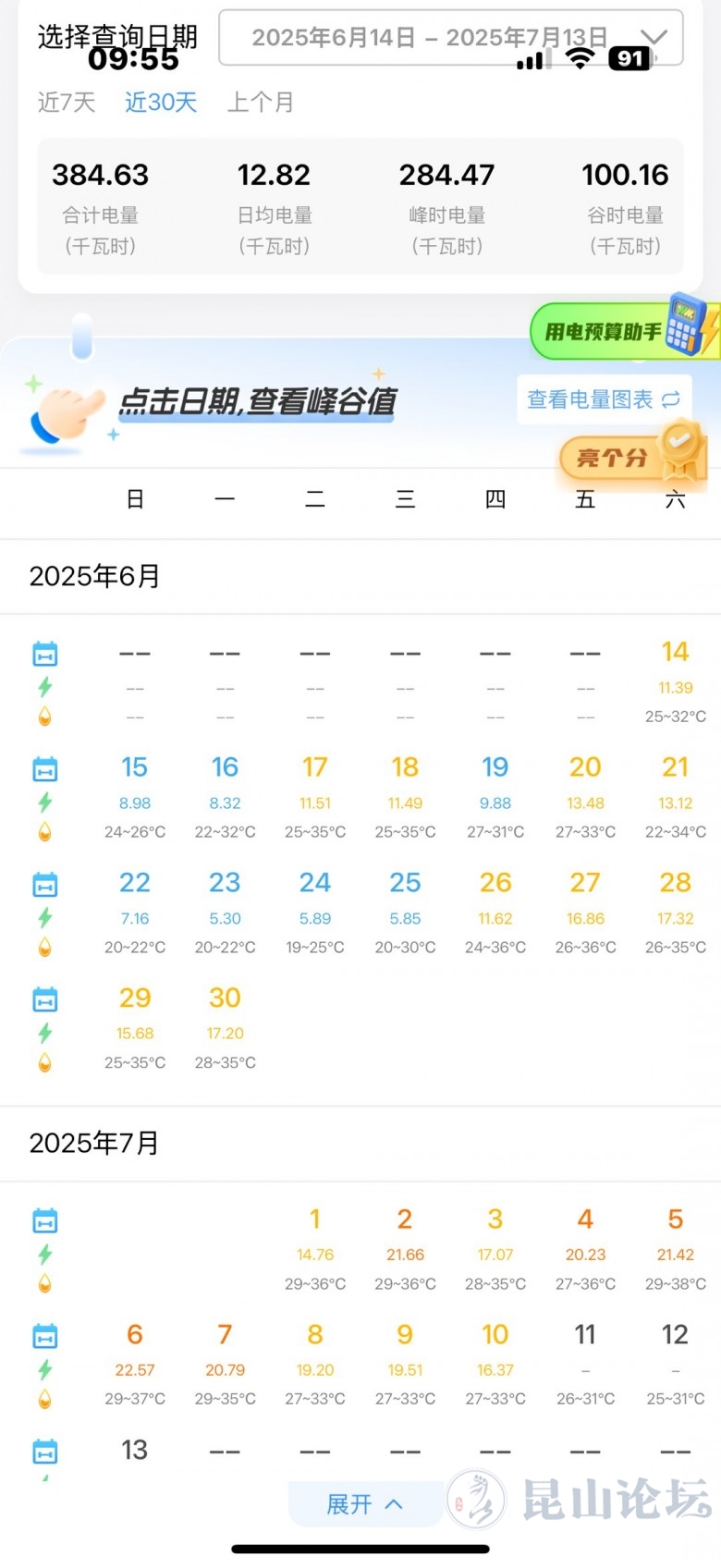Select the 近30天 tab
Image resolution: width=721 pixels, height=1568 pixels.
tap(161, 102)
